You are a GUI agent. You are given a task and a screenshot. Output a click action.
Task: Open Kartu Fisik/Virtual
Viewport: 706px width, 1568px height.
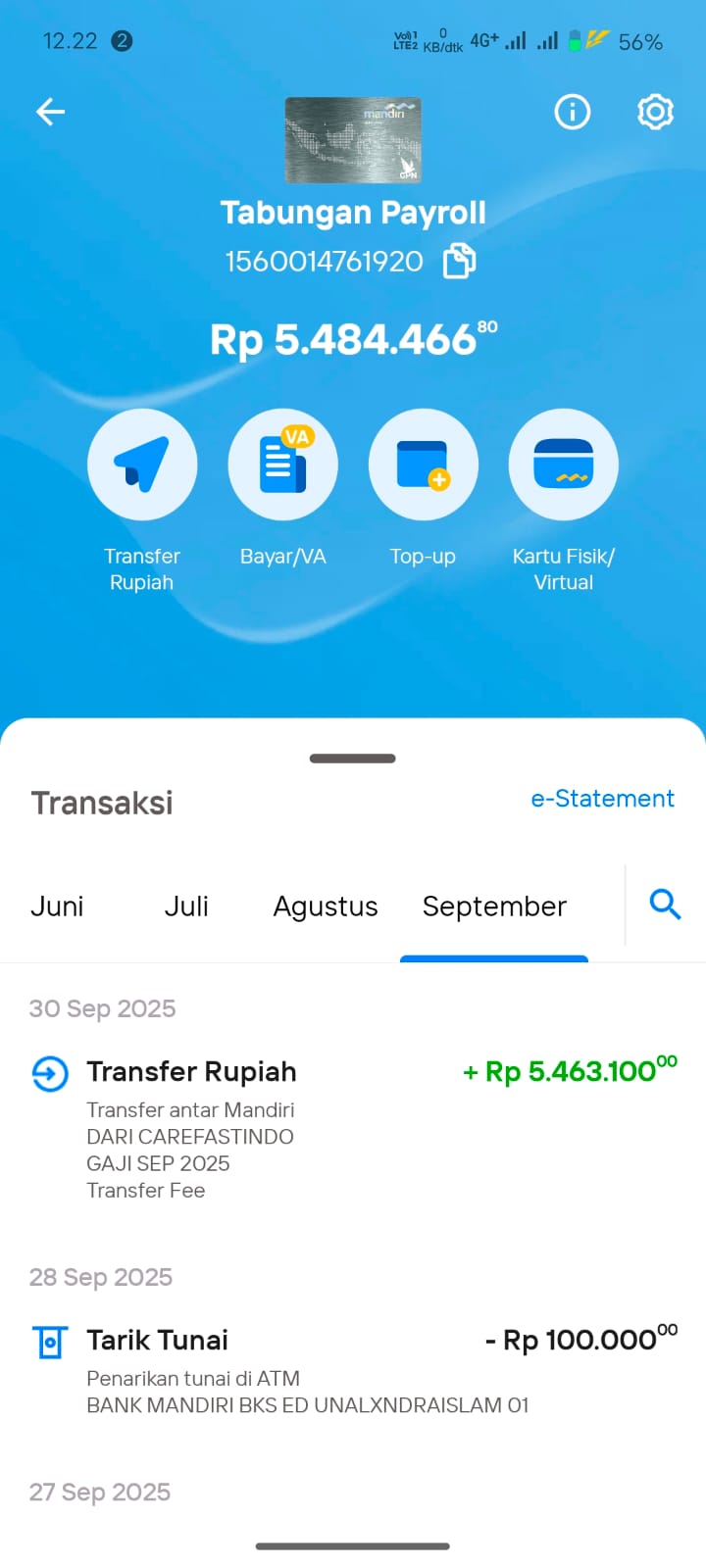(x=563, y=465)
